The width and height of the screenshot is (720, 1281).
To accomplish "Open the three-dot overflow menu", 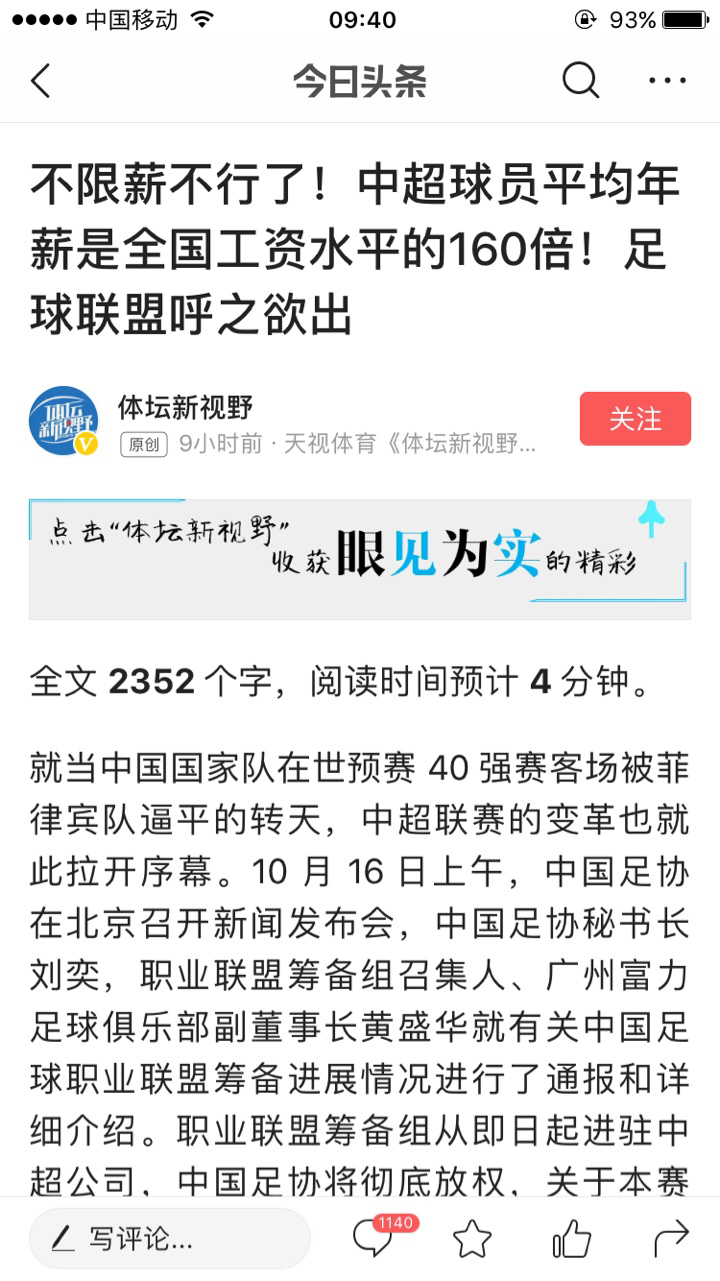I will tap(667, 81).
